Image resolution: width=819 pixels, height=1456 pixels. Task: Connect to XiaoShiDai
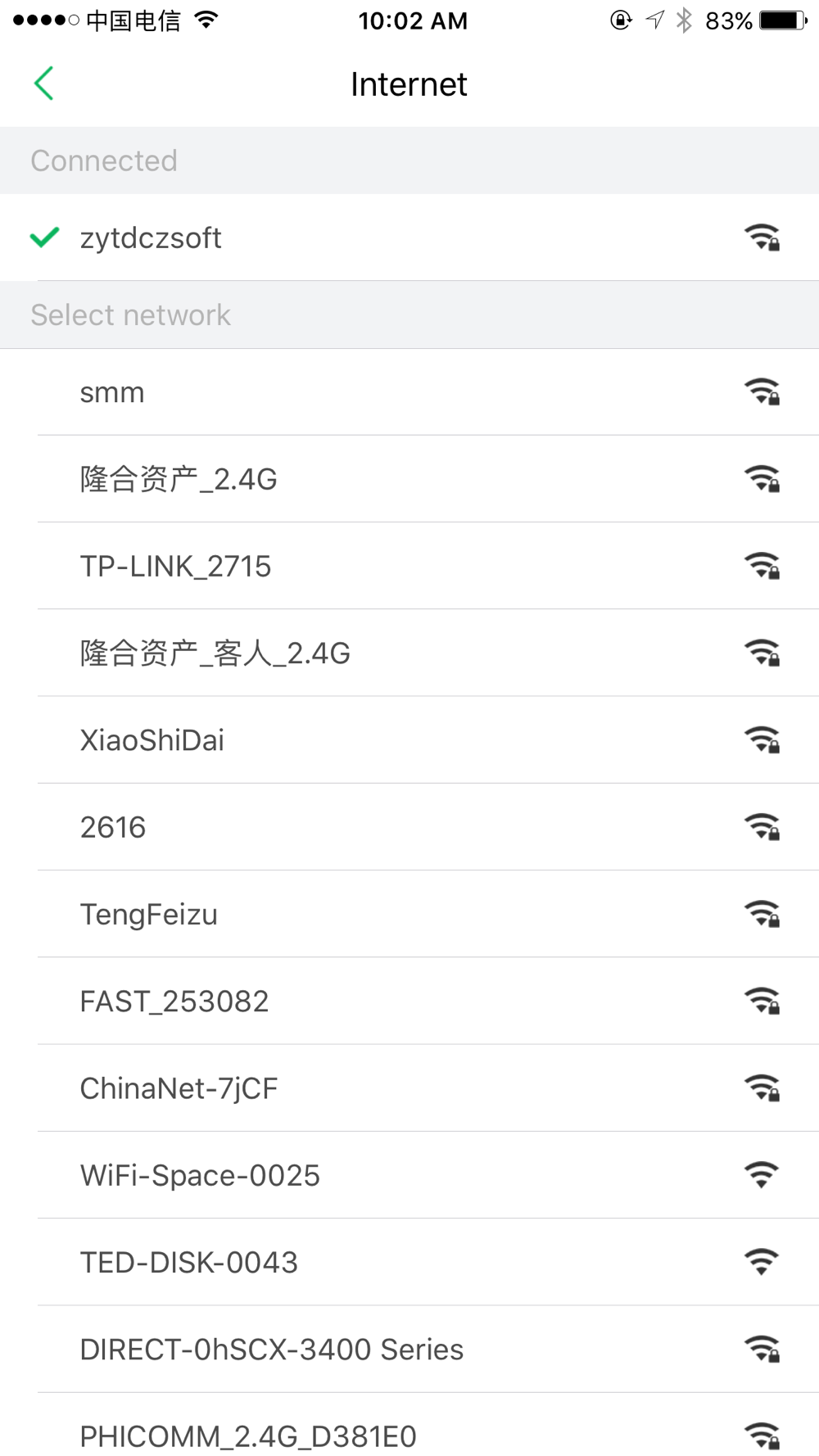[409, 740]
